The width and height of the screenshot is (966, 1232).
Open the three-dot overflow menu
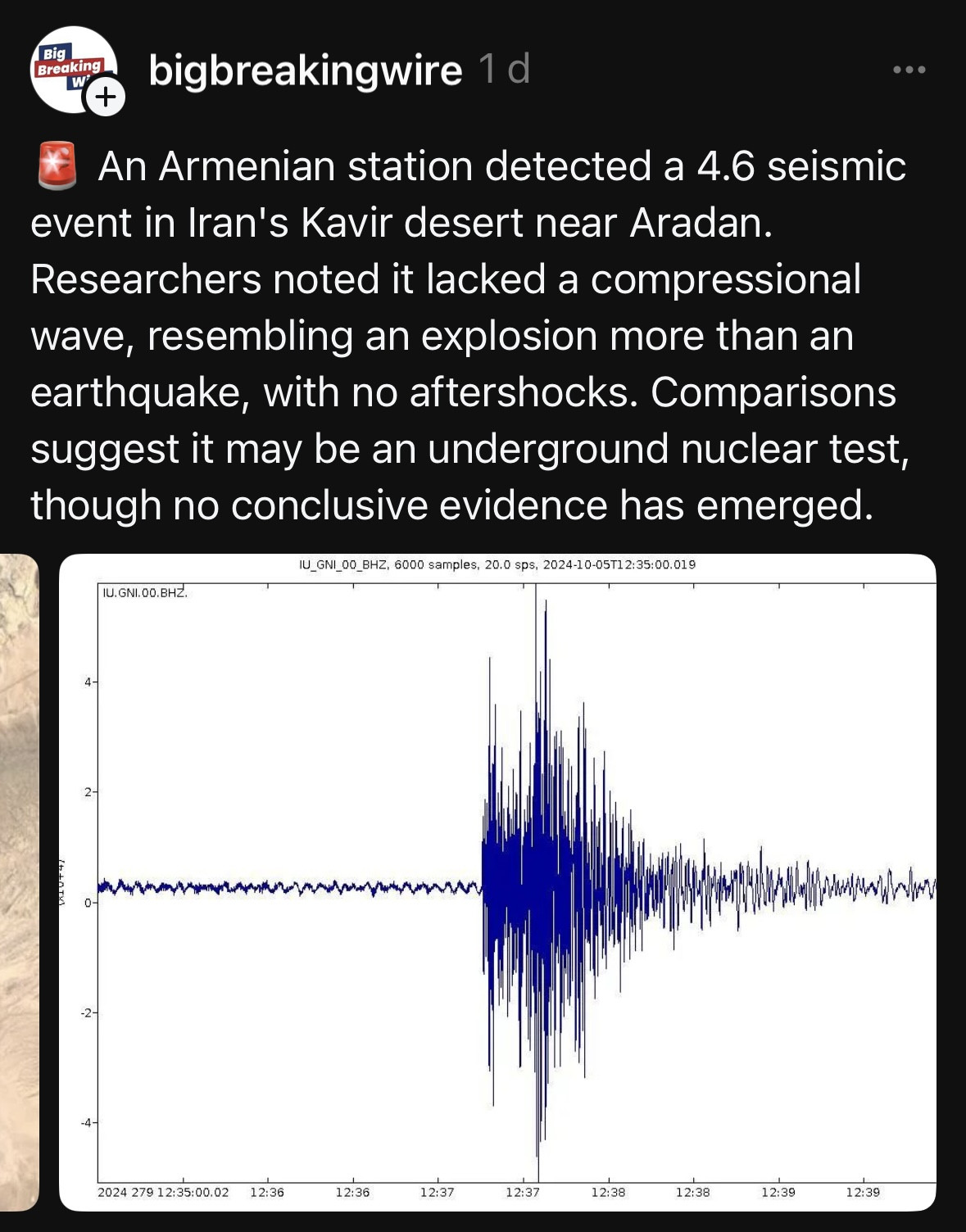coord(909,70)
